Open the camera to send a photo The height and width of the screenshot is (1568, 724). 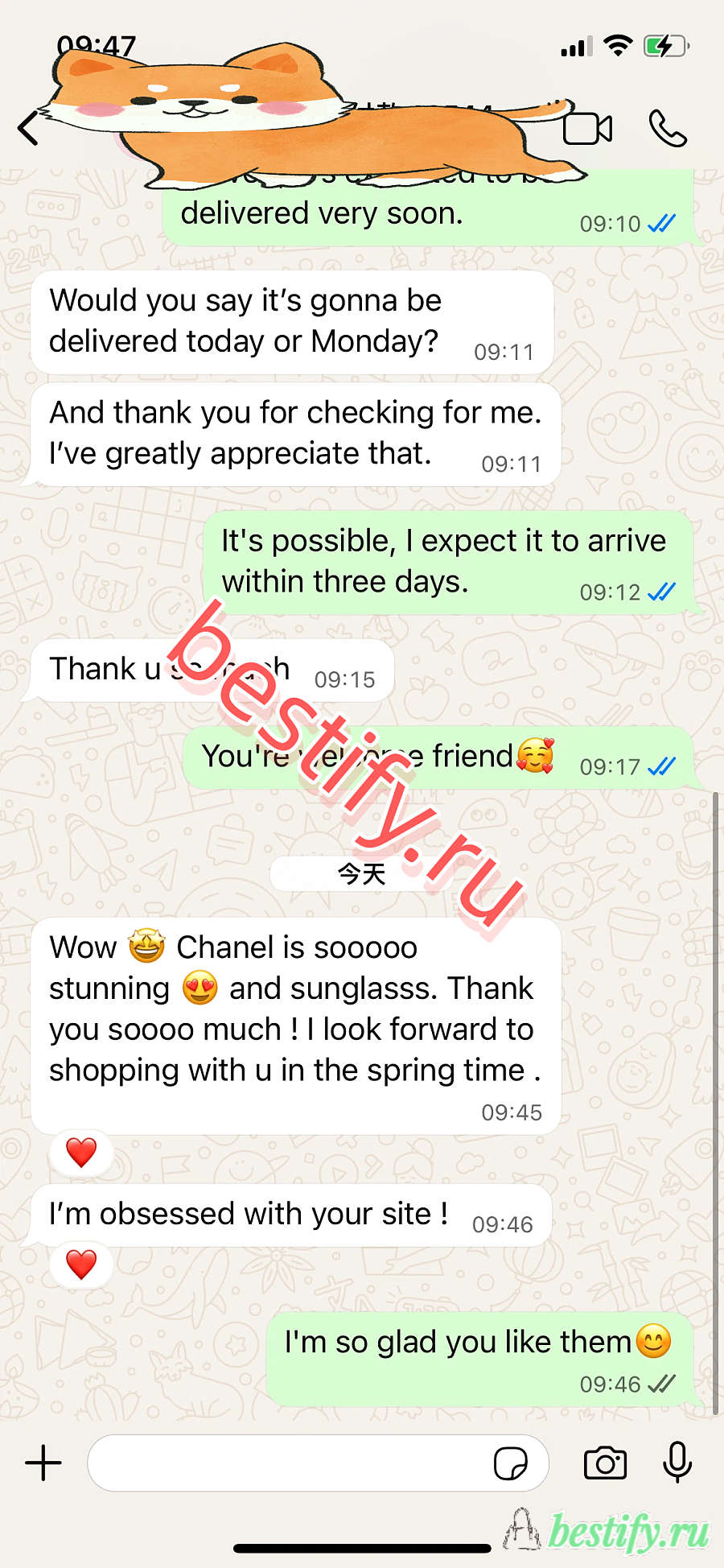click(x=605, y=1463)
